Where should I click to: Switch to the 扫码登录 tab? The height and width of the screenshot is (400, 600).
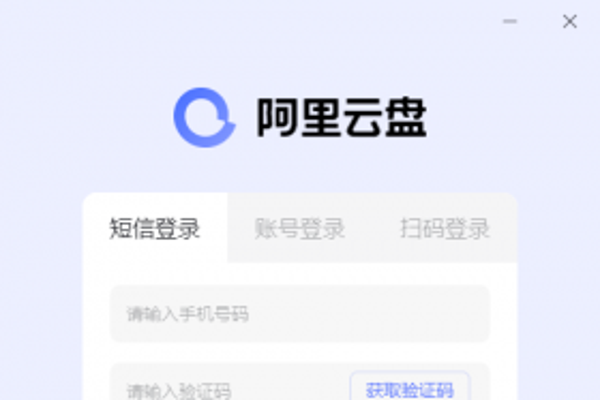[x=445, y=228]
